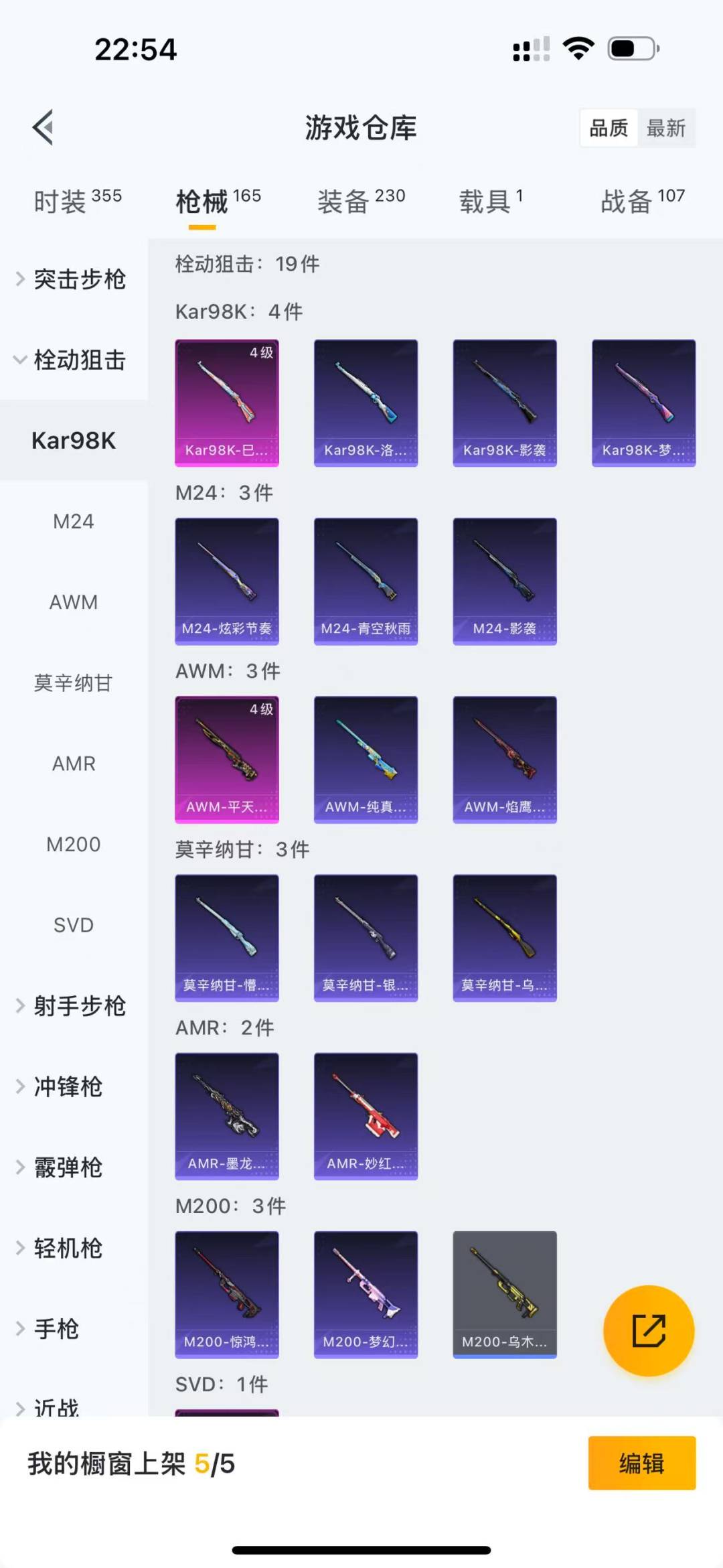Viewport: 723px width, 1568px height.
Task: Go back using the back arrow
Action: (43, 127)
